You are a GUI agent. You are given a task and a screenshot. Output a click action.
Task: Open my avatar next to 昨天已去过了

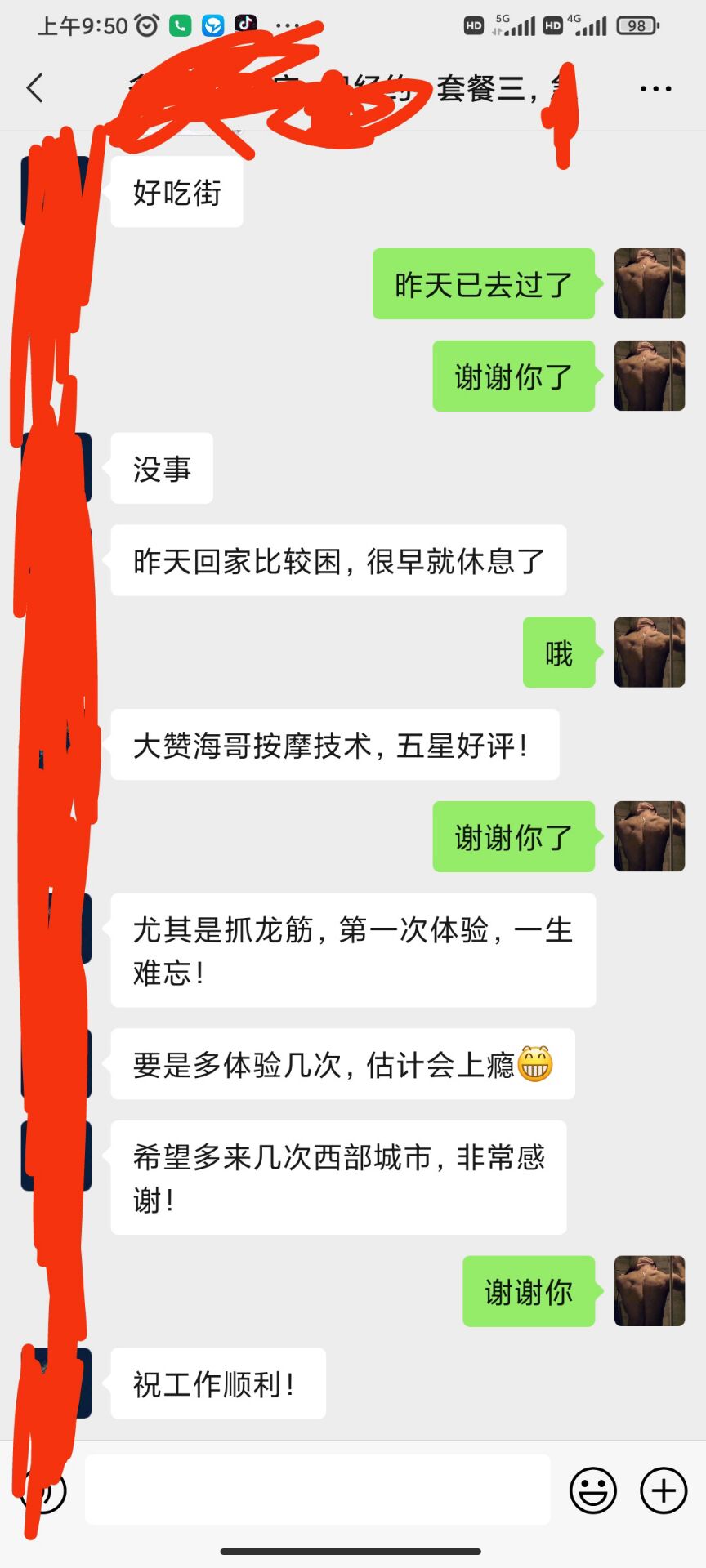[x=649, y=283]
